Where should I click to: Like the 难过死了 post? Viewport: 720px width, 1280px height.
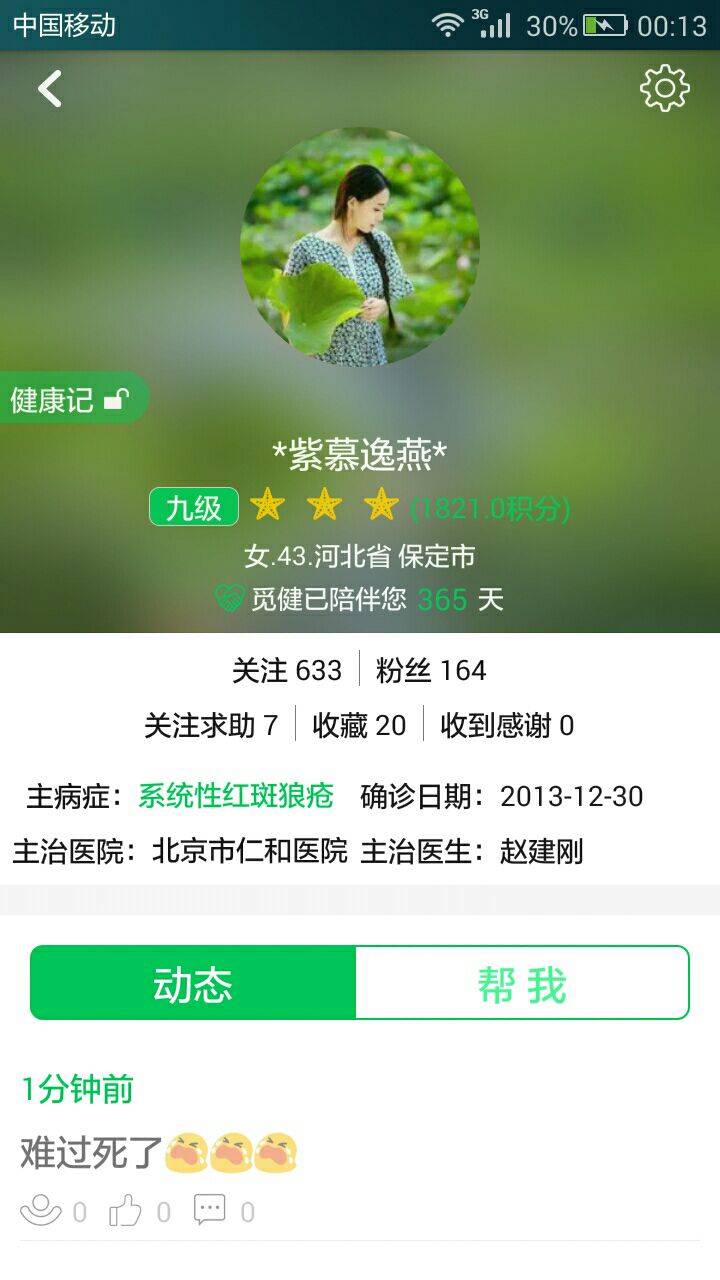click(126, 1212)
